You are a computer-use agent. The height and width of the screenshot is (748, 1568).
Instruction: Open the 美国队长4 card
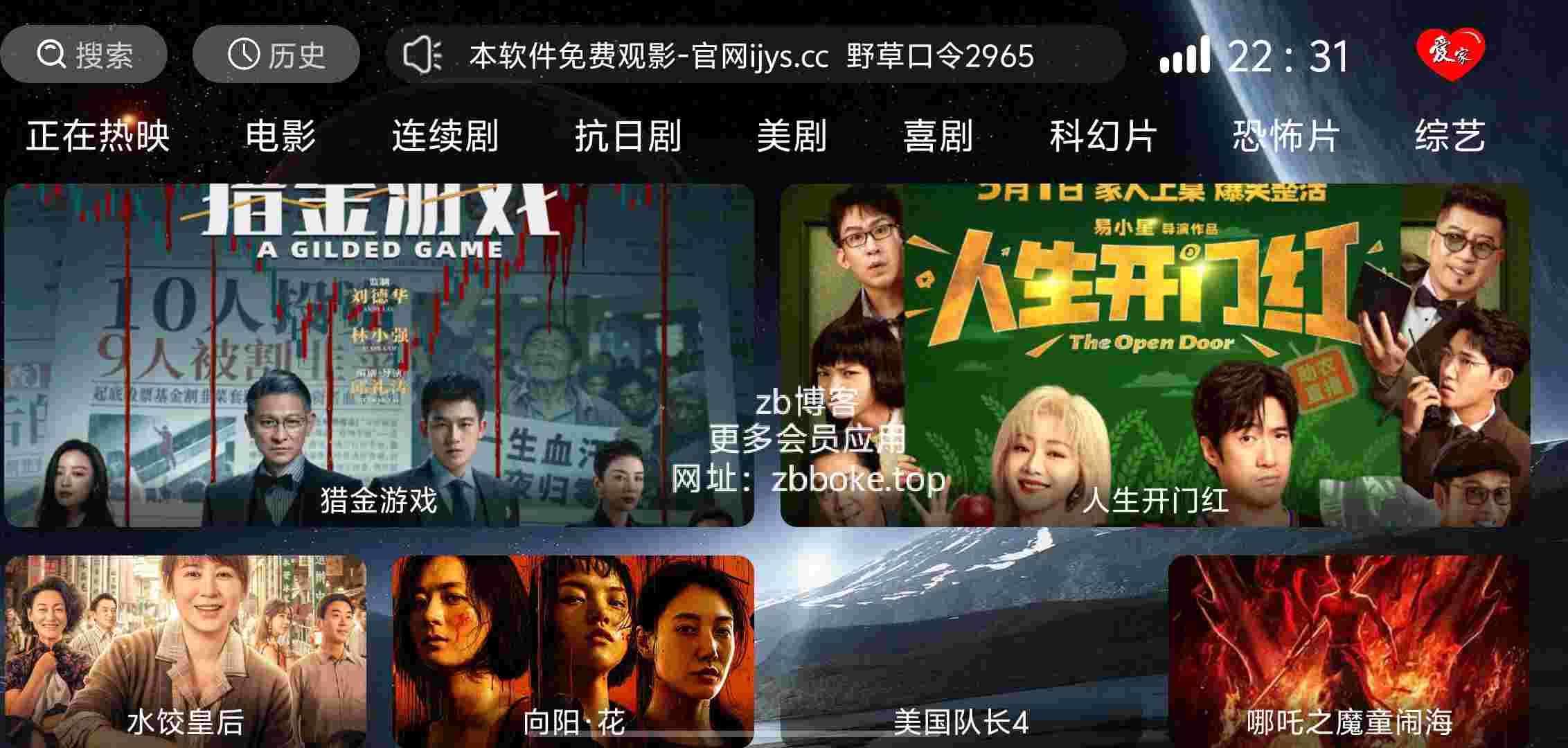[x=961, y=651]
